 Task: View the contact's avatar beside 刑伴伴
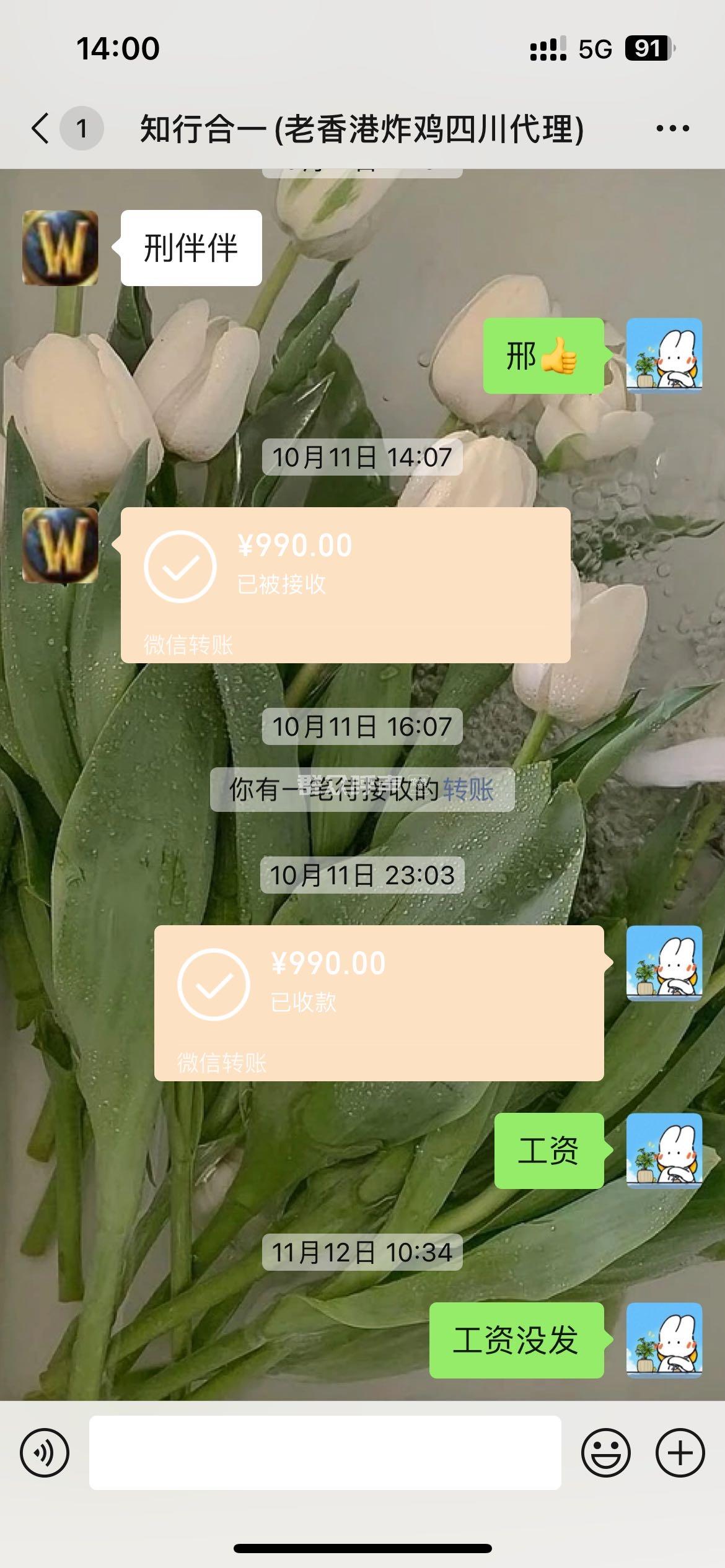pyautogui.click(x=60, y=248)
